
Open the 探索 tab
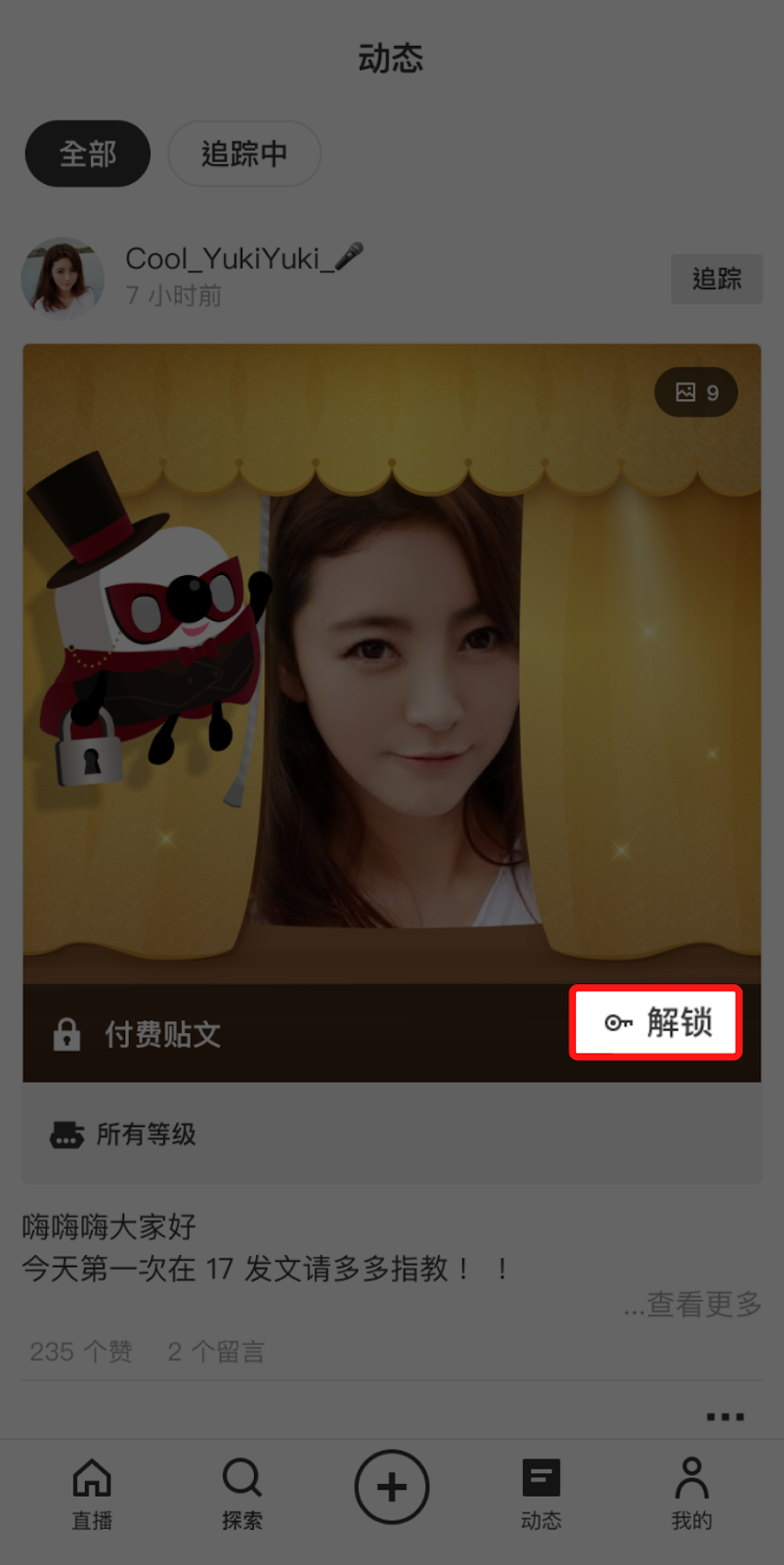[x=241, y=1493]
